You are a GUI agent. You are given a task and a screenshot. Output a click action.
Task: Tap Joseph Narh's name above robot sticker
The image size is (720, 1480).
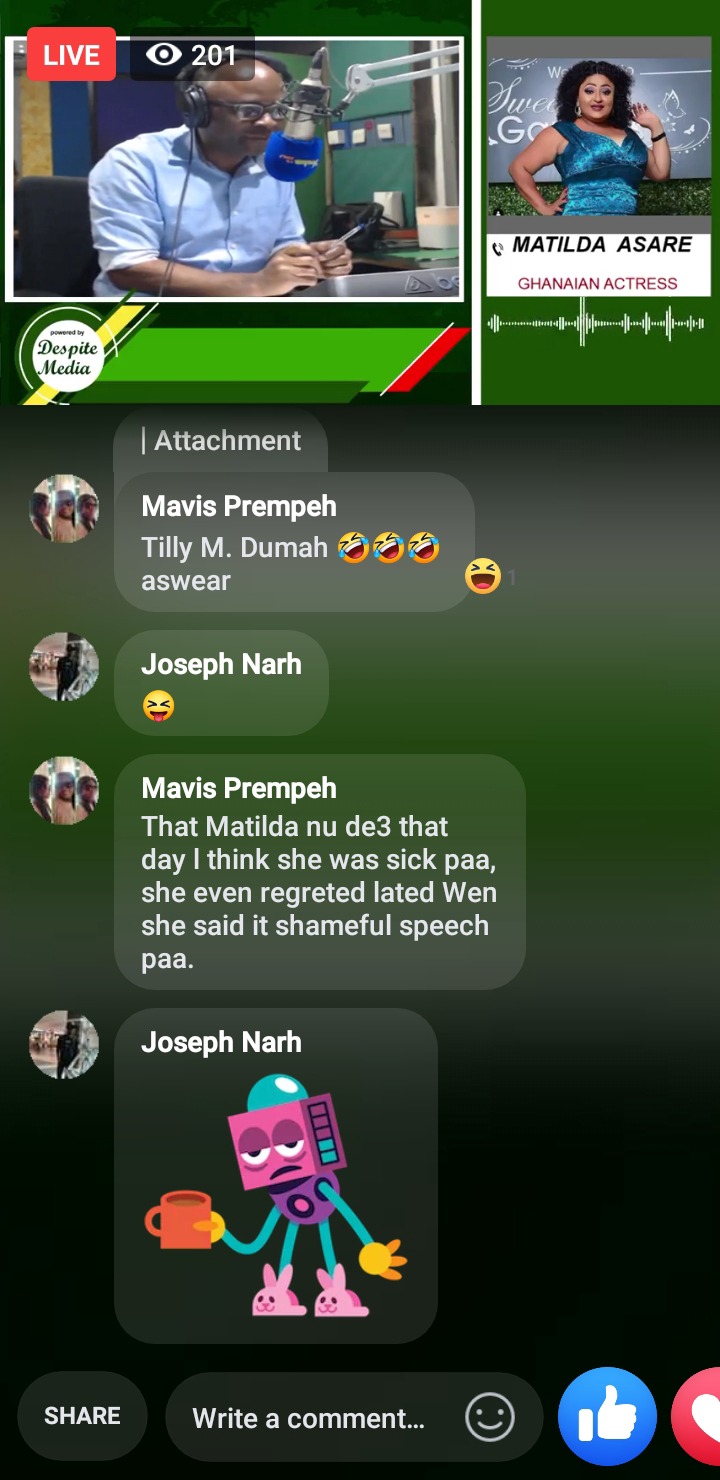221,1042
